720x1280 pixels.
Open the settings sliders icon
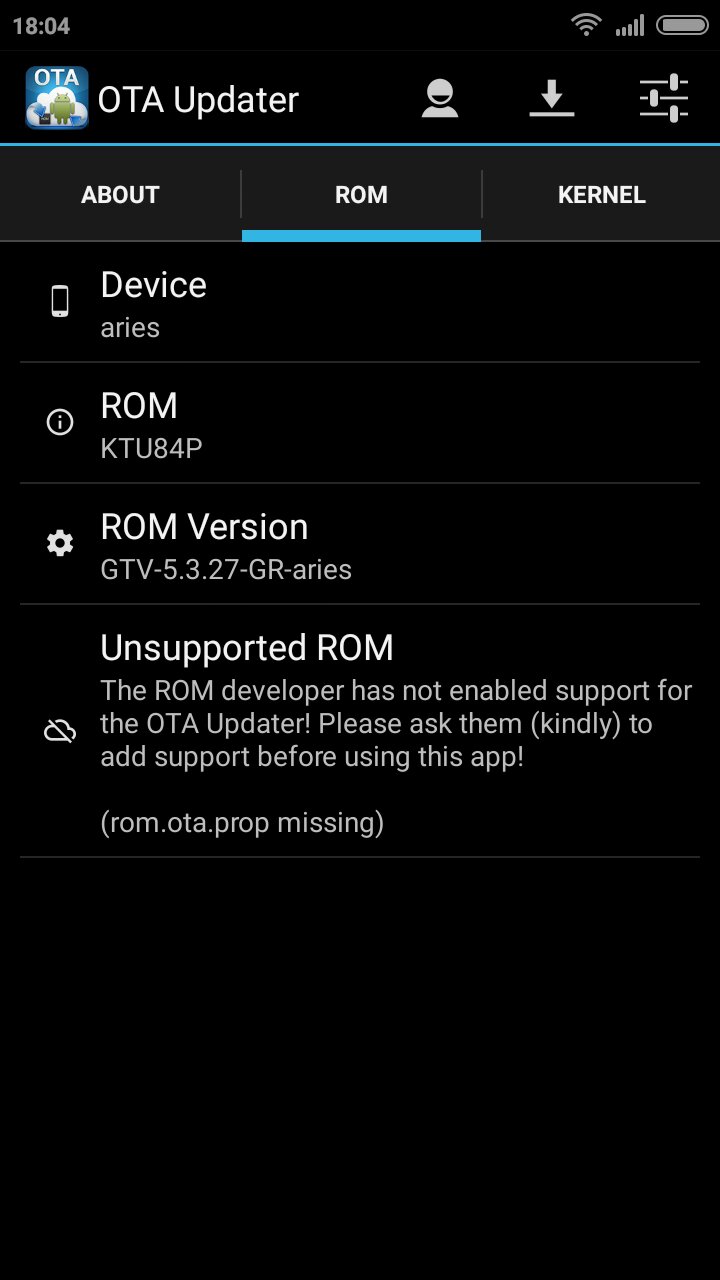664,99
